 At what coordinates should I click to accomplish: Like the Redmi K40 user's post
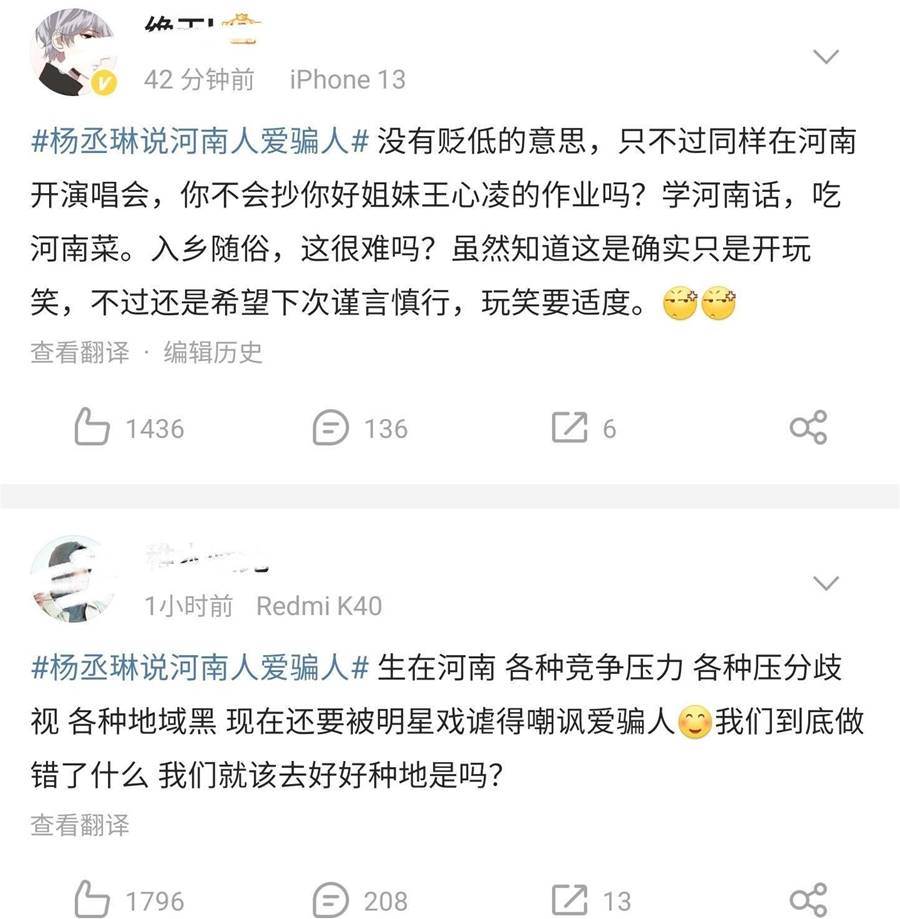(93, 899)
